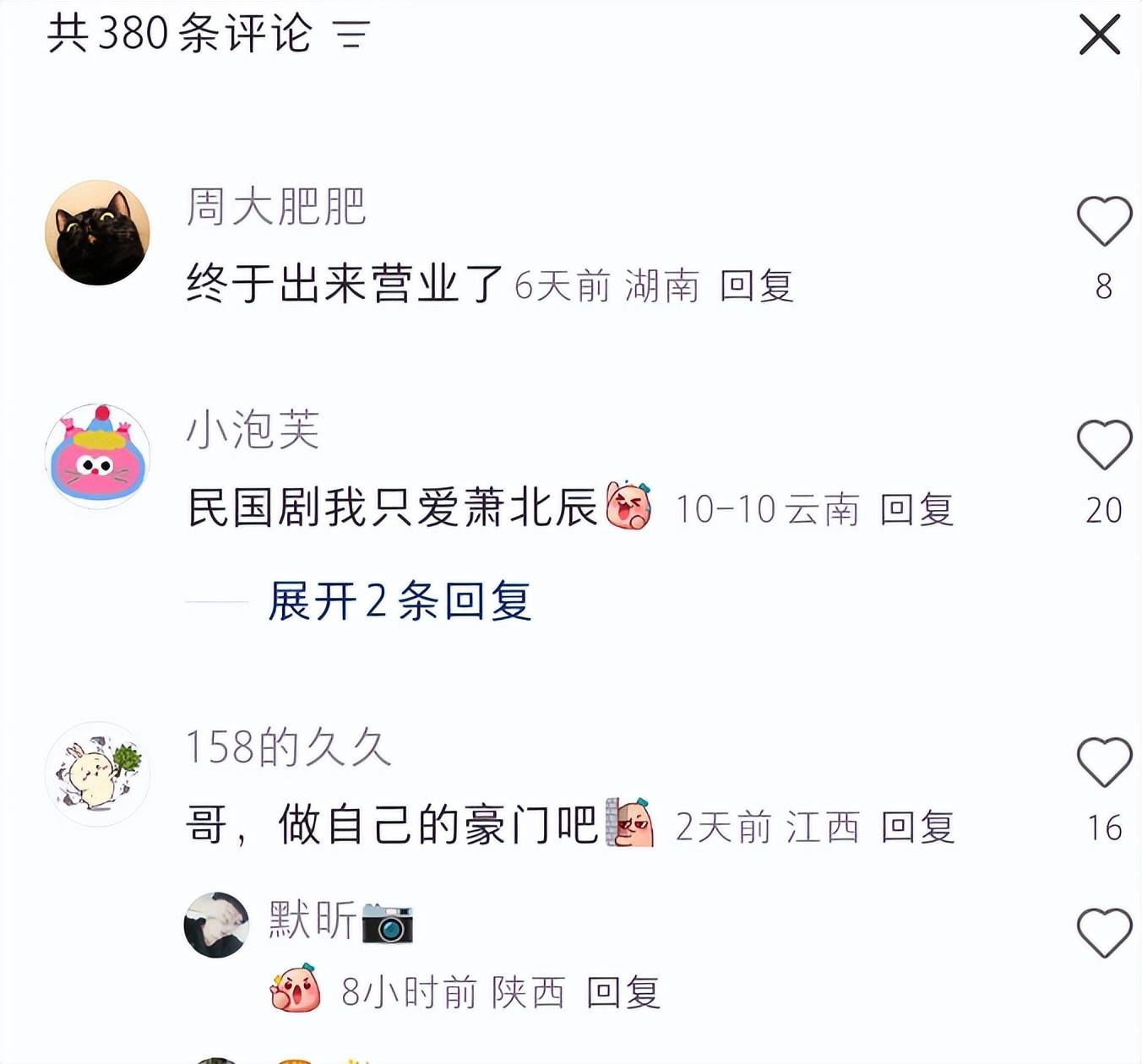Open 周大肥肥's profile avatar
This screenshot has width=1142, height=1064.
pyautogui.click(x=97, y=232)
